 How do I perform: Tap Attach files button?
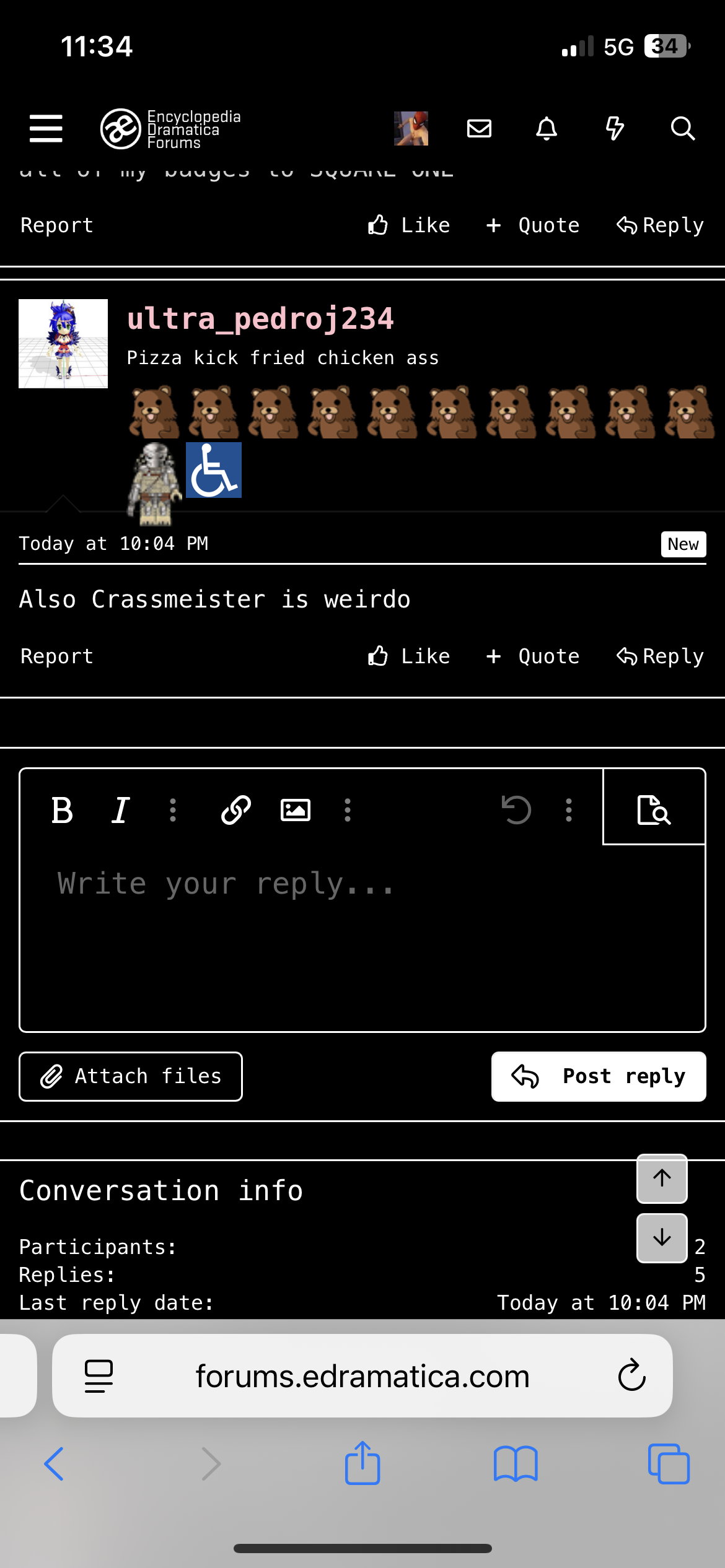[x=131, y=1076]
